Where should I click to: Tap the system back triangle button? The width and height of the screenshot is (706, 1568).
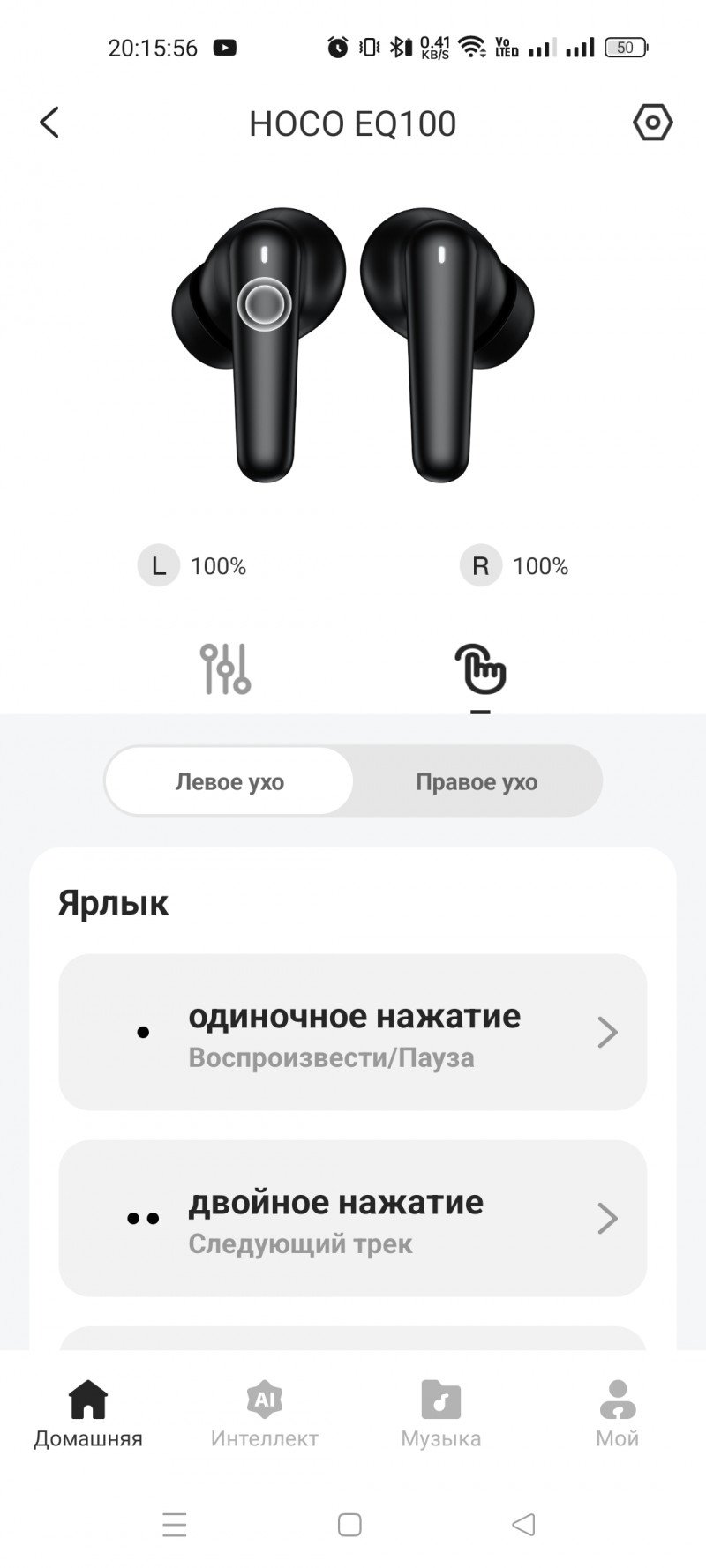click(x=524, y=1524)
